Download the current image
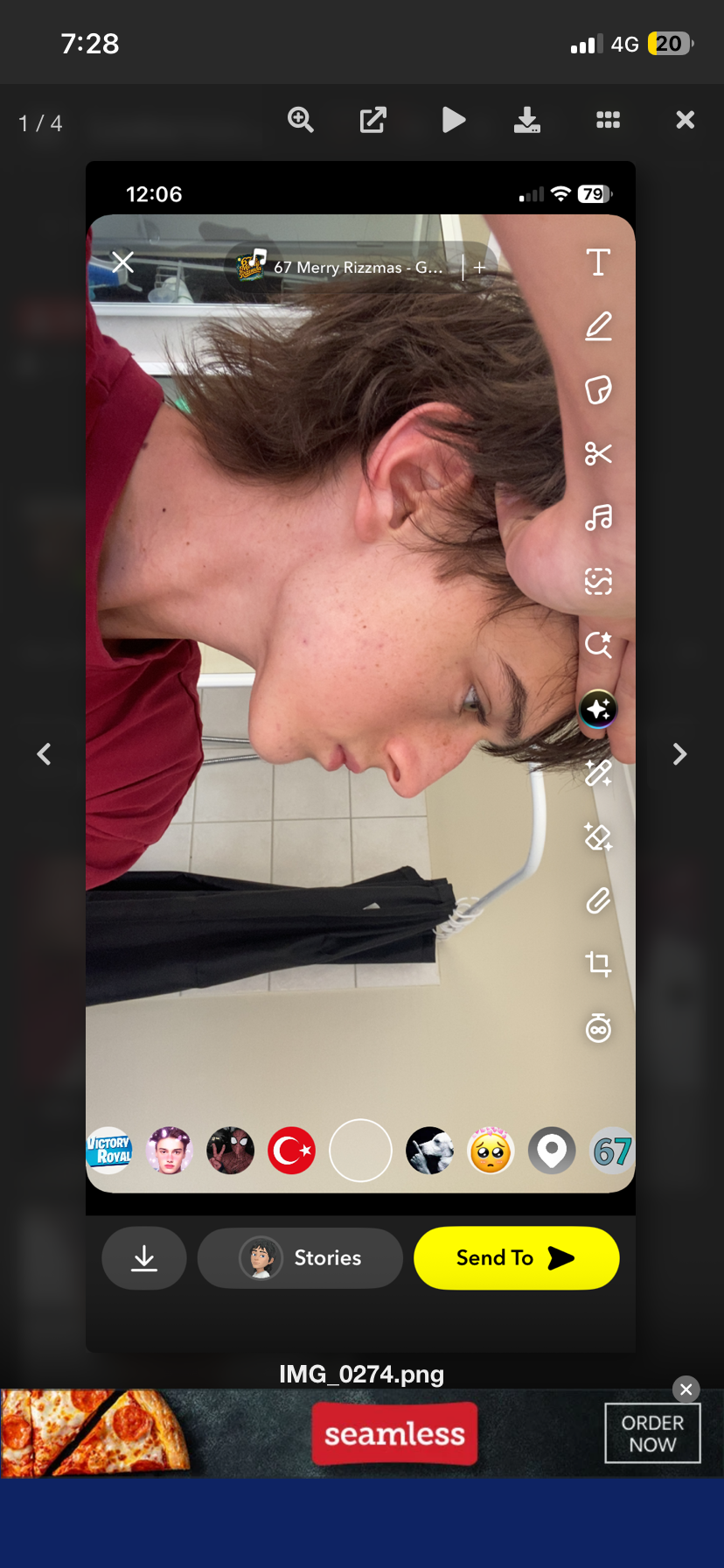724x1568 pixels. click(526, 120)
